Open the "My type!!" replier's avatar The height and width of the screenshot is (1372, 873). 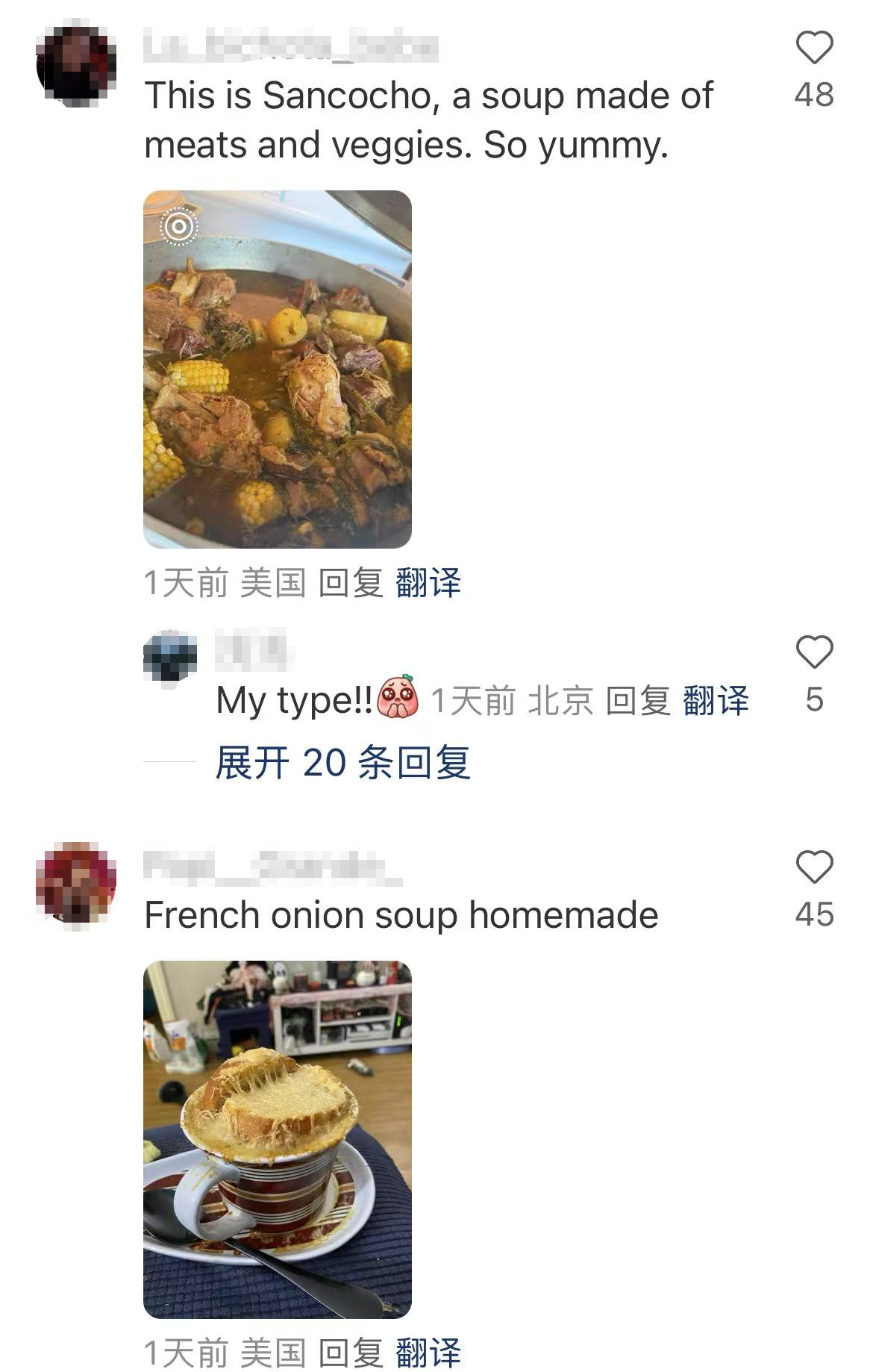pos(170,655)
